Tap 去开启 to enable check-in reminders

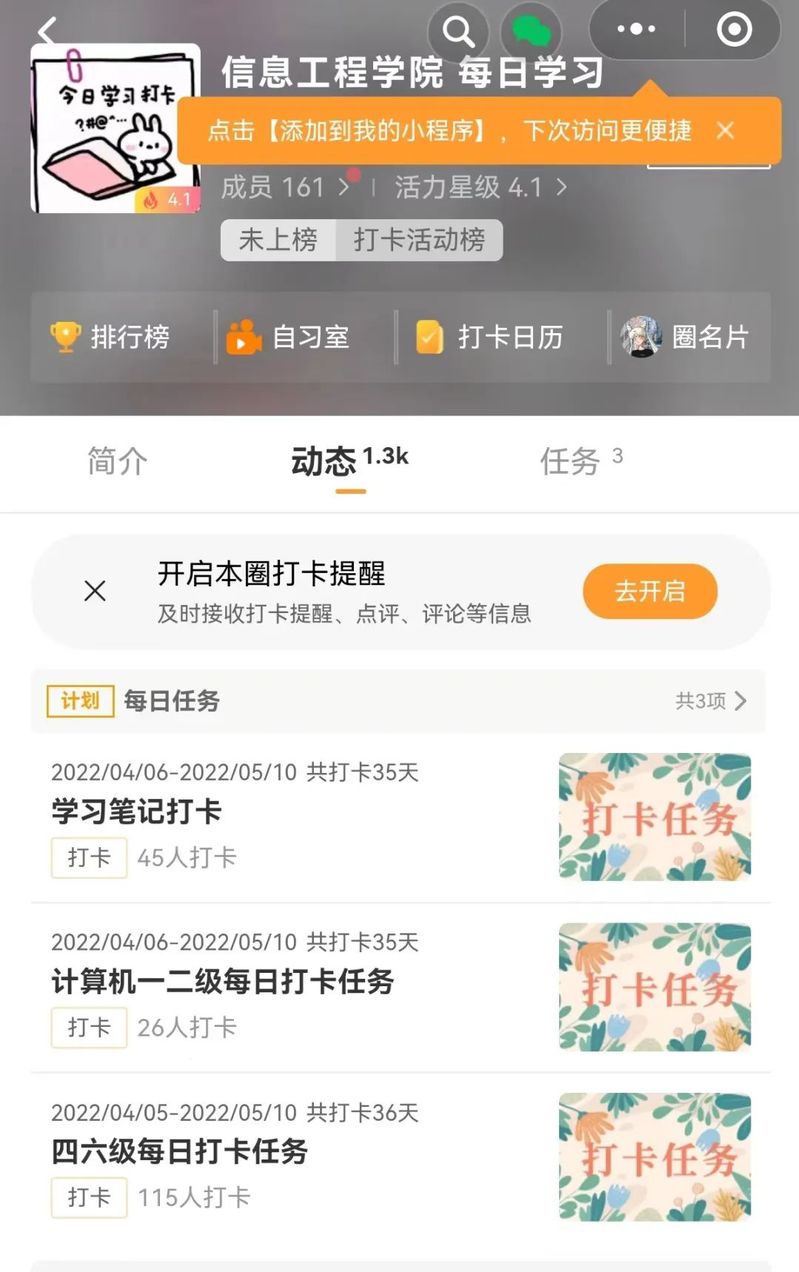[x=650, y=591]
